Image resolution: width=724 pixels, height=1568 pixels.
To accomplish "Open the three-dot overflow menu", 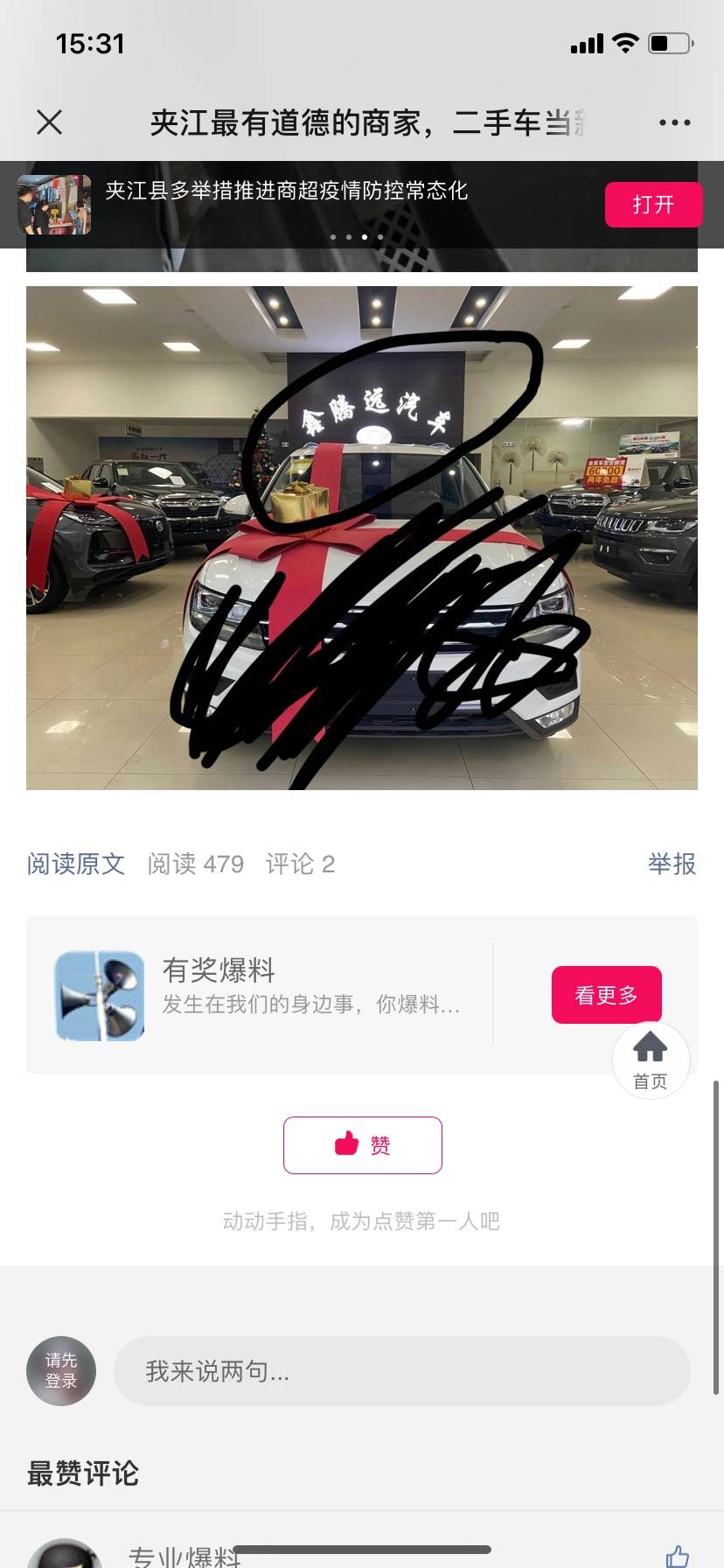I will pos(674,122).
